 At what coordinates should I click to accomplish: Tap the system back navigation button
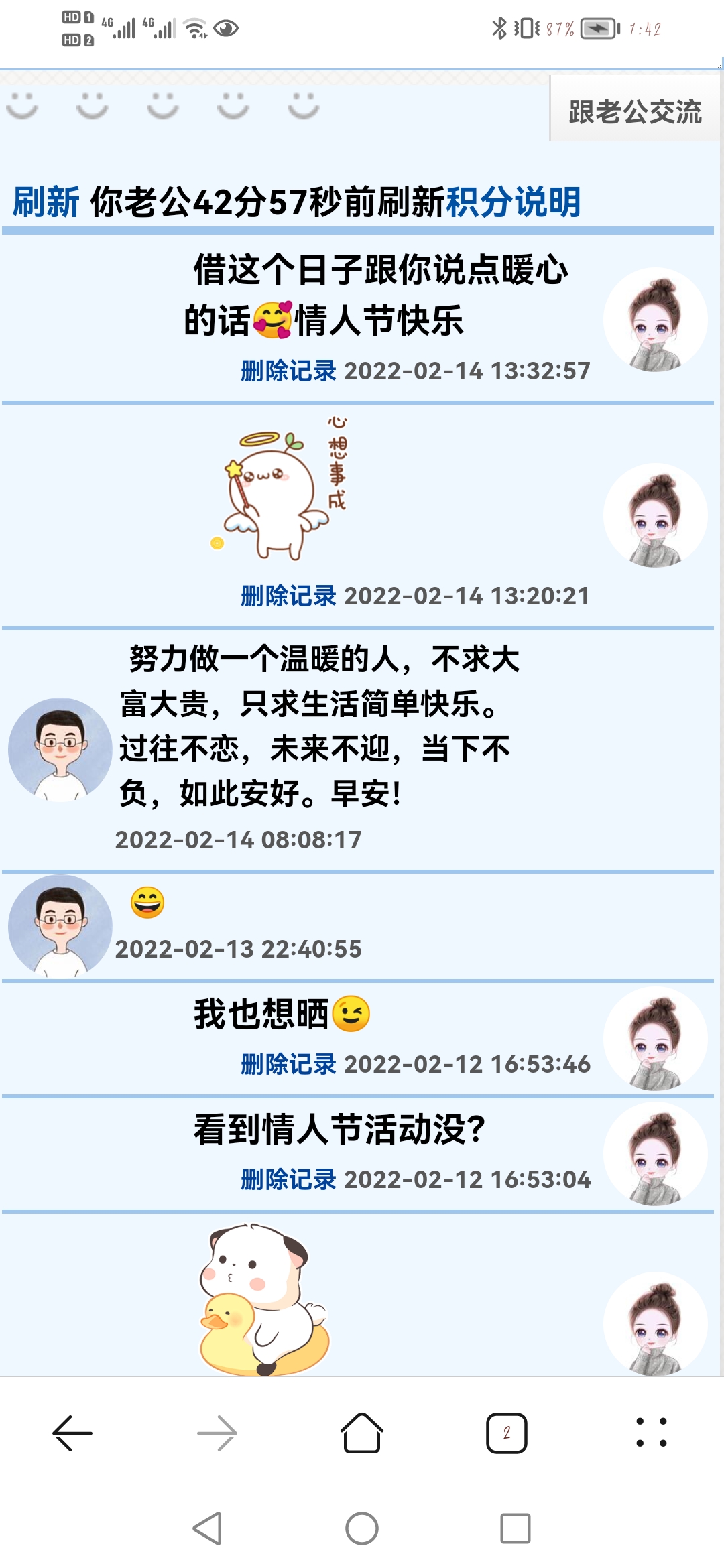tap(207, 1528)
